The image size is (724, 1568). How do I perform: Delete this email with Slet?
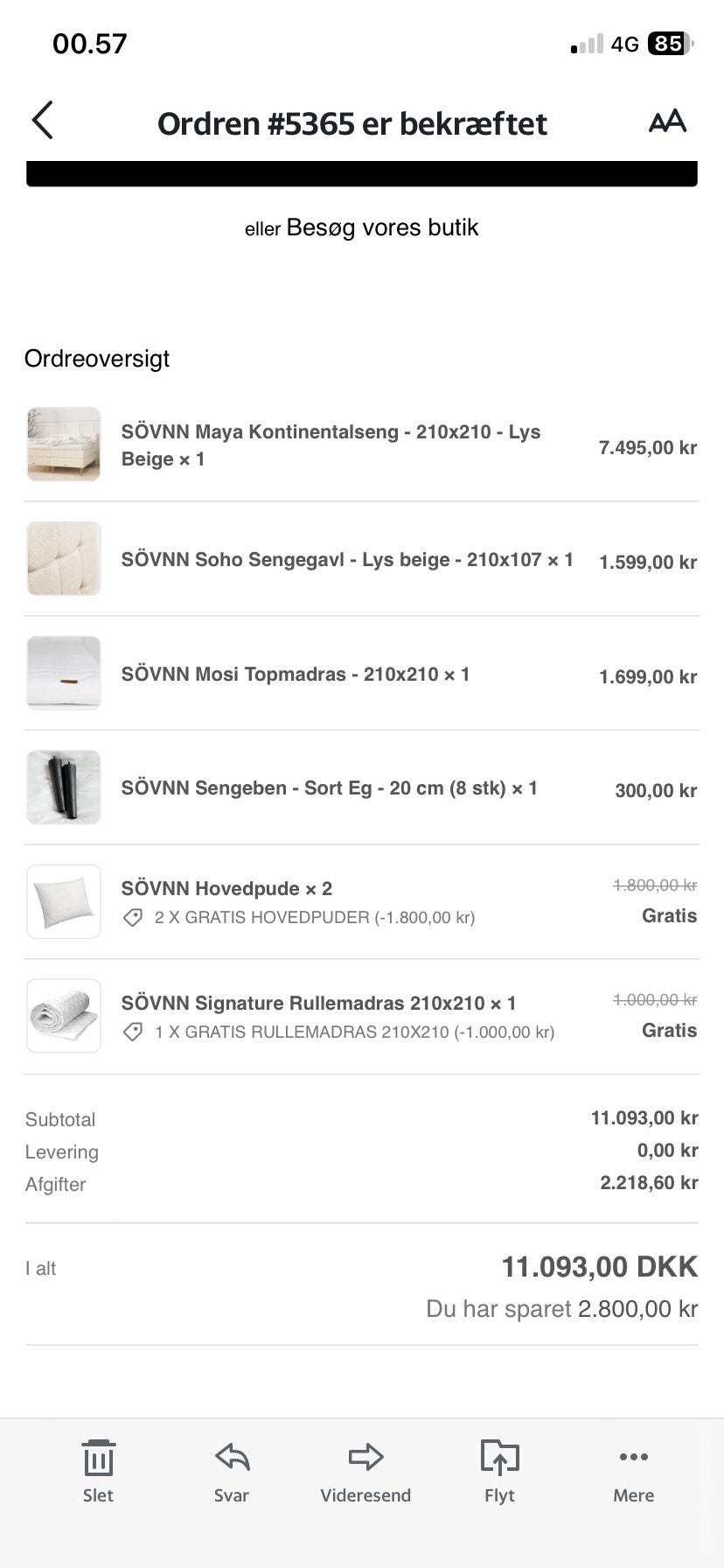[98, 1472]
